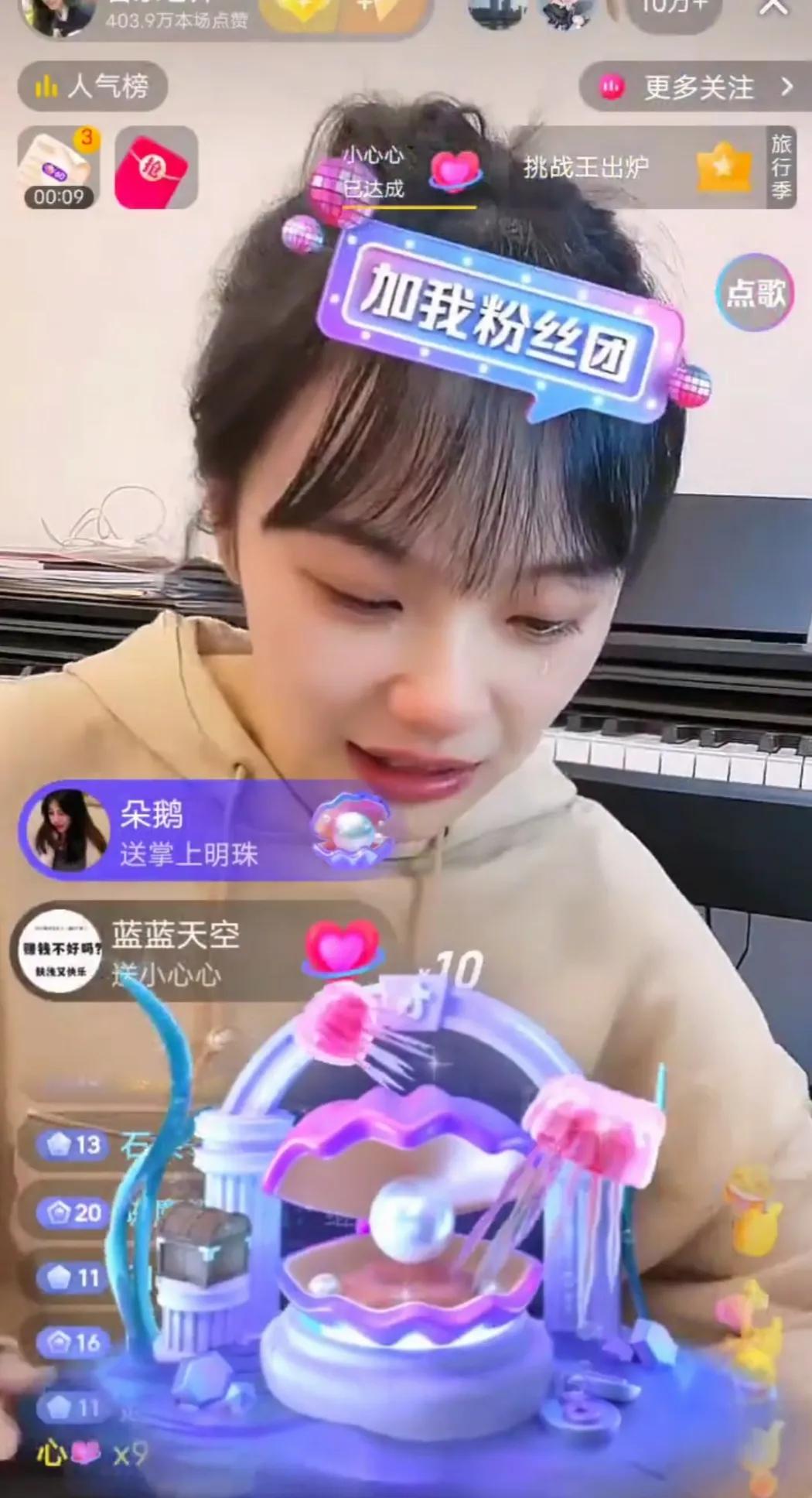
Task: Open the 人气榜 popularity ranking
Action: [93, 87]
